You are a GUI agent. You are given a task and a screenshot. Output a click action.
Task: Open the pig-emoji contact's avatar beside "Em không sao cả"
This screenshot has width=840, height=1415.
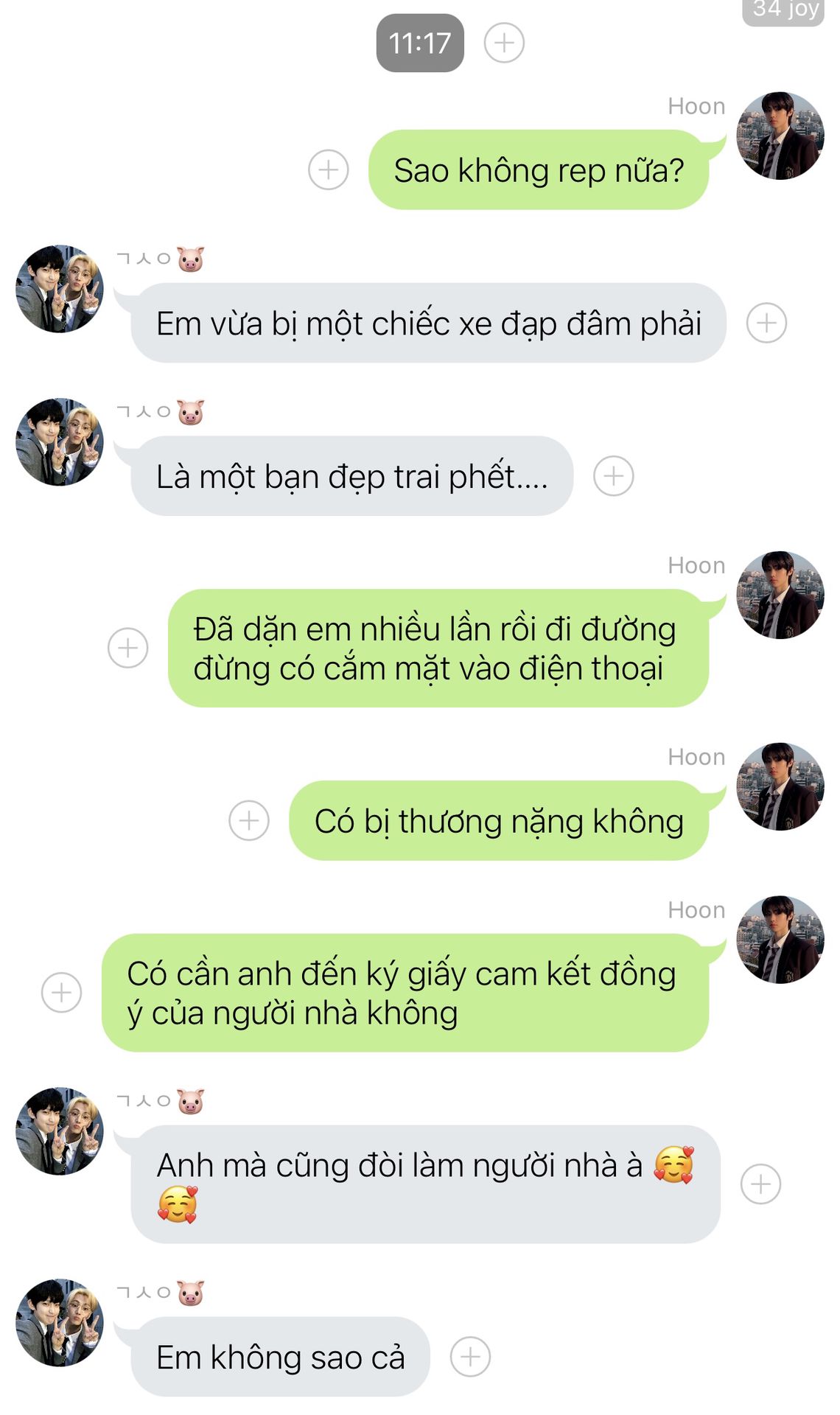60,1322
